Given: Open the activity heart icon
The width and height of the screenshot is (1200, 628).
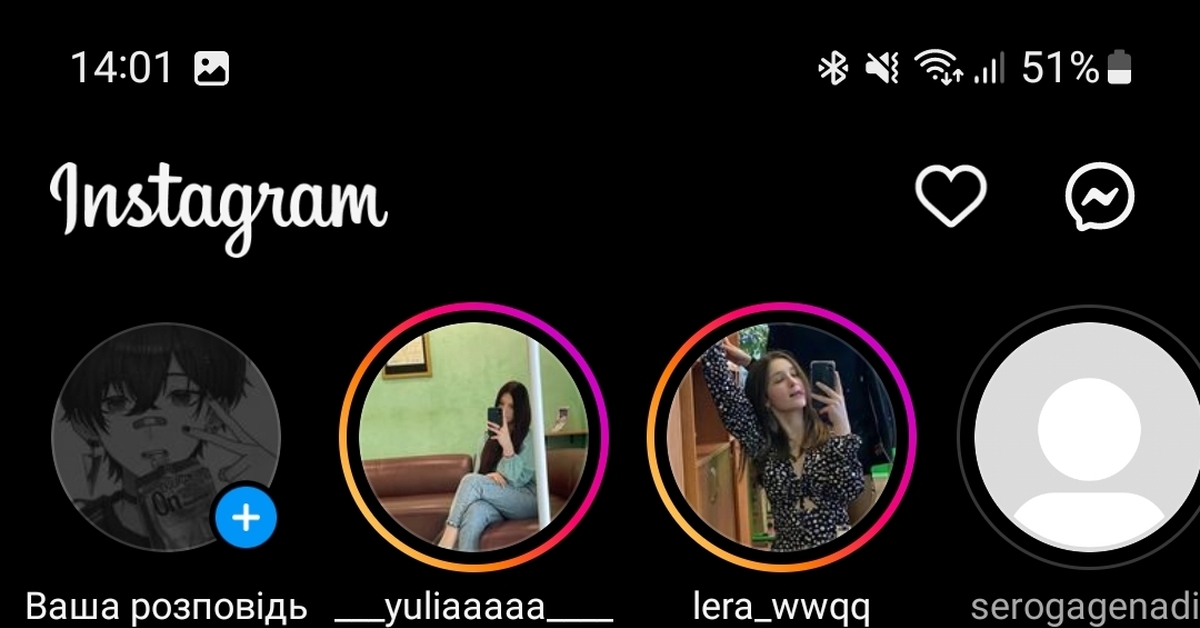Looking at the screenshot, I should click(x=951, y=196).
